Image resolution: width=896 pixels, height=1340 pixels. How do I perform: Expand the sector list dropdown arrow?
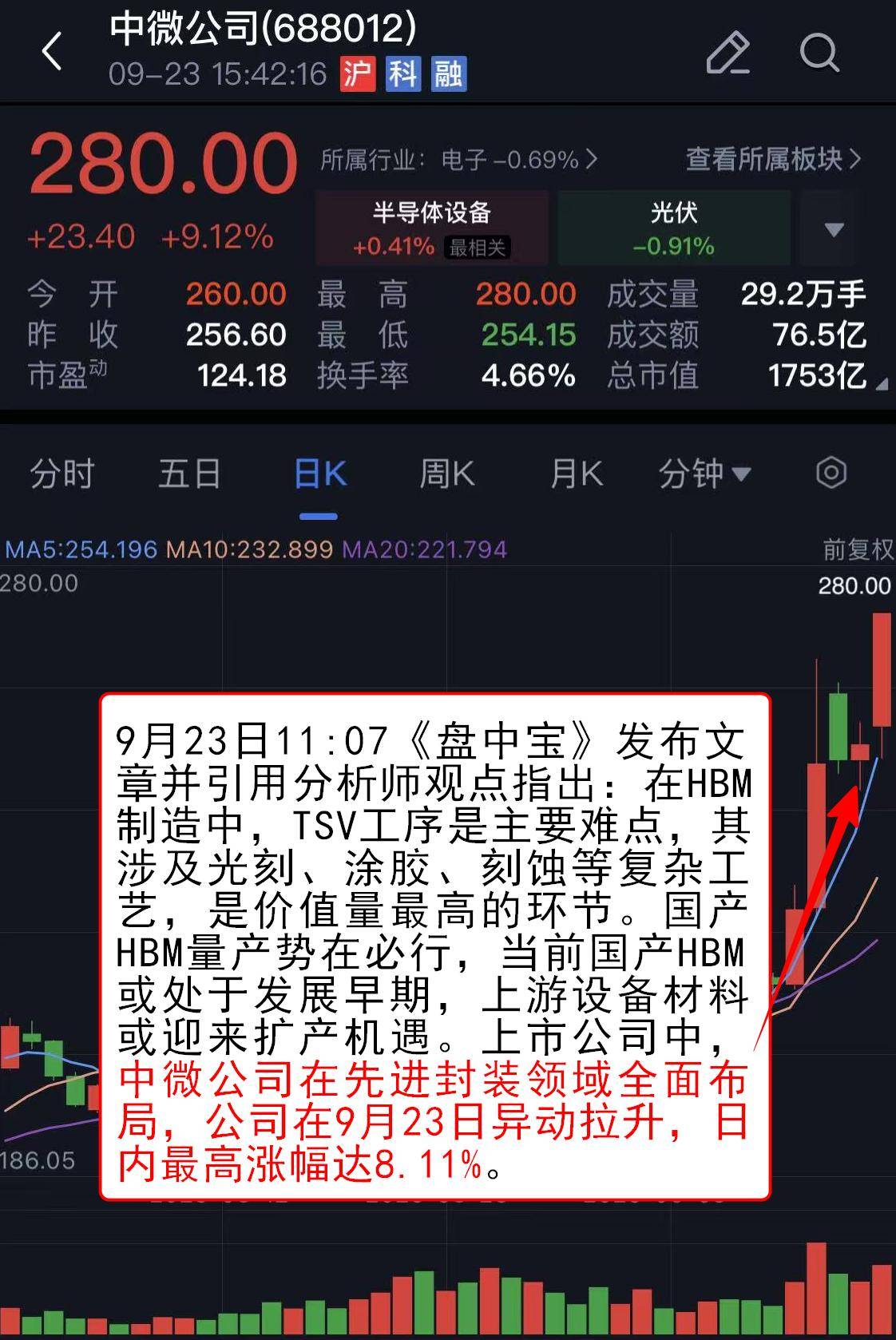click(834, 230)
